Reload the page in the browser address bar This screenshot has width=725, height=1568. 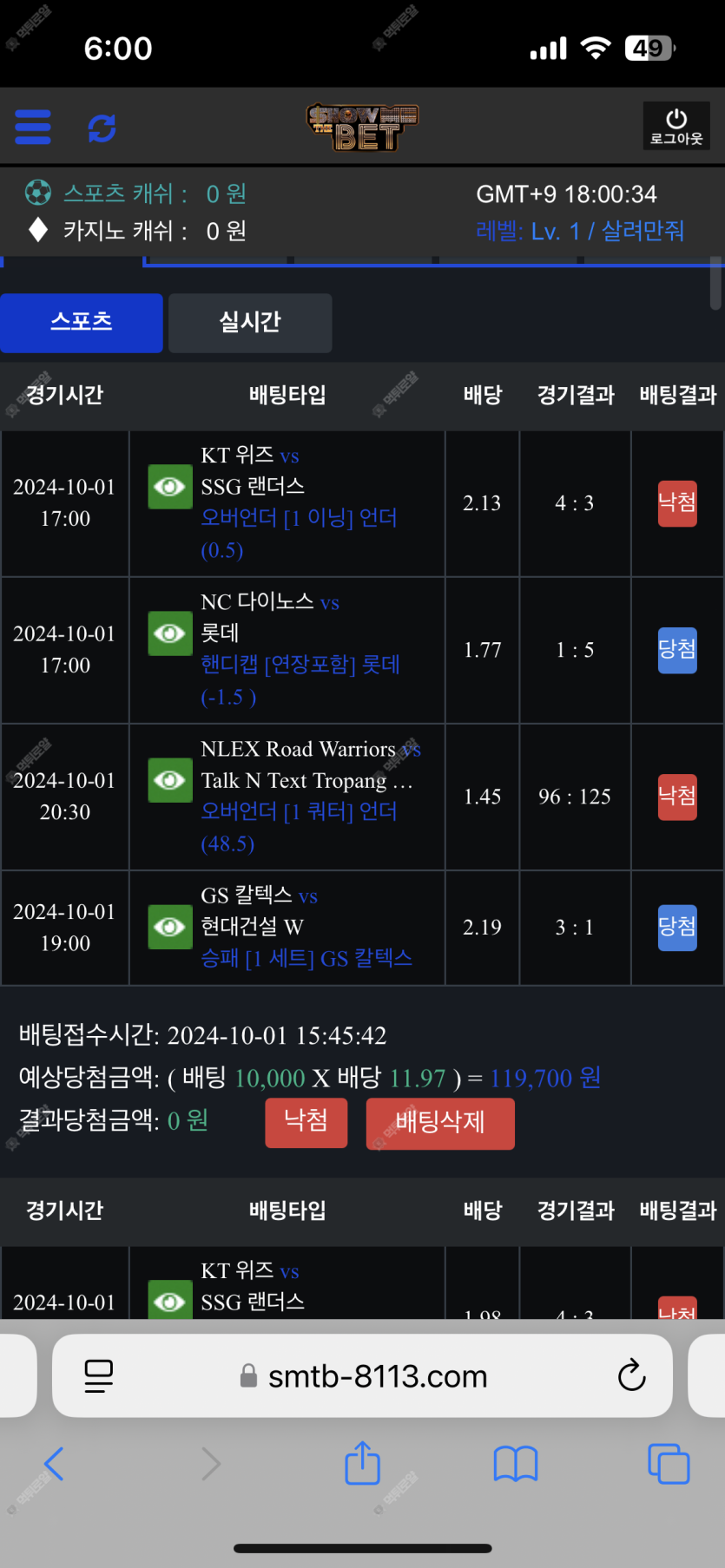click(631, 1375)
